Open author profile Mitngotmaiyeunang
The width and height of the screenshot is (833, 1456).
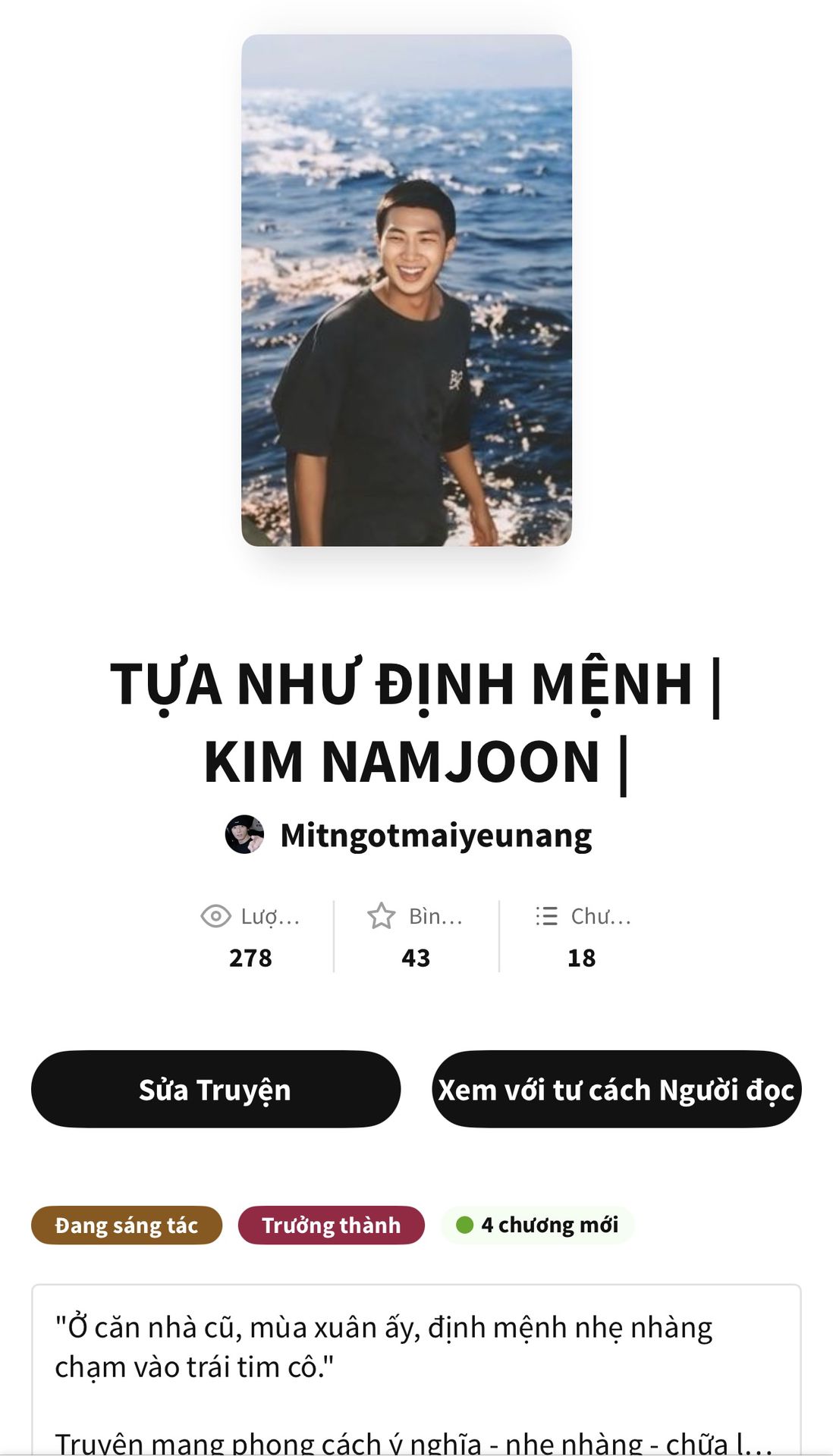coord(435,836)
